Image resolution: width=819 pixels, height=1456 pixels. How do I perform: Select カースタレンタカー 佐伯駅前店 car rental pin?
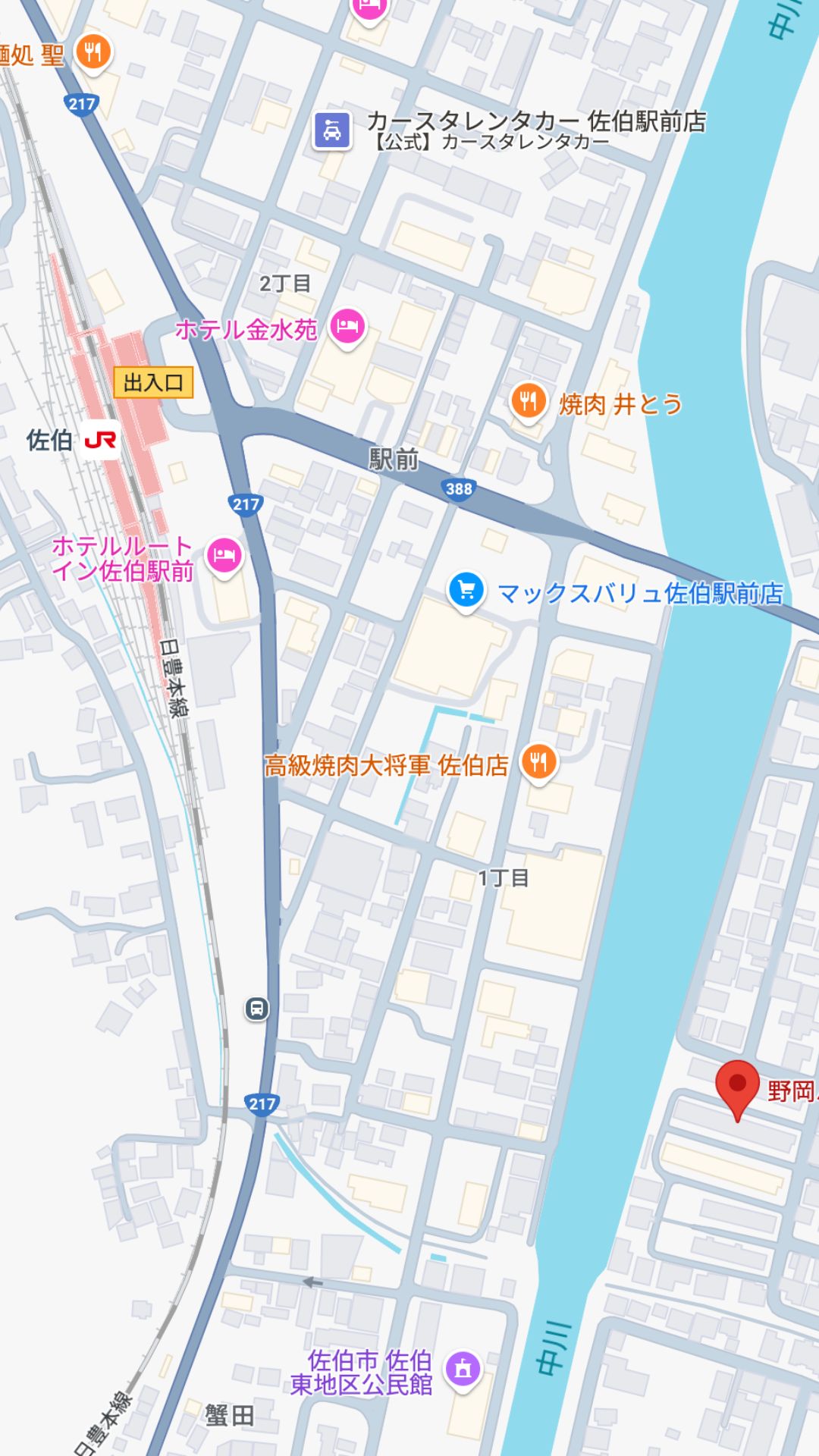[332, 131]
